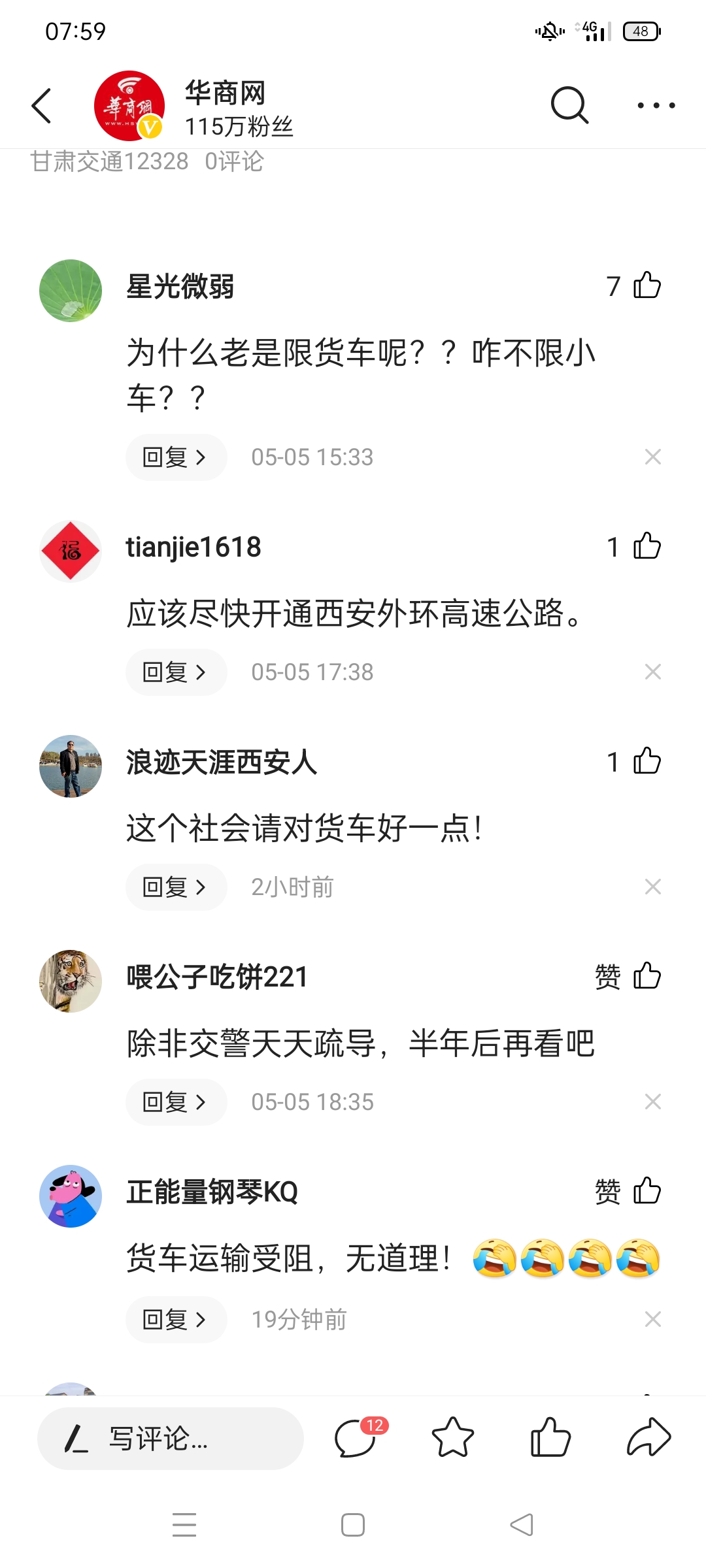Like tianjie1618's comment
Screen dimensions: 706x1568
(x=647, y=546)
